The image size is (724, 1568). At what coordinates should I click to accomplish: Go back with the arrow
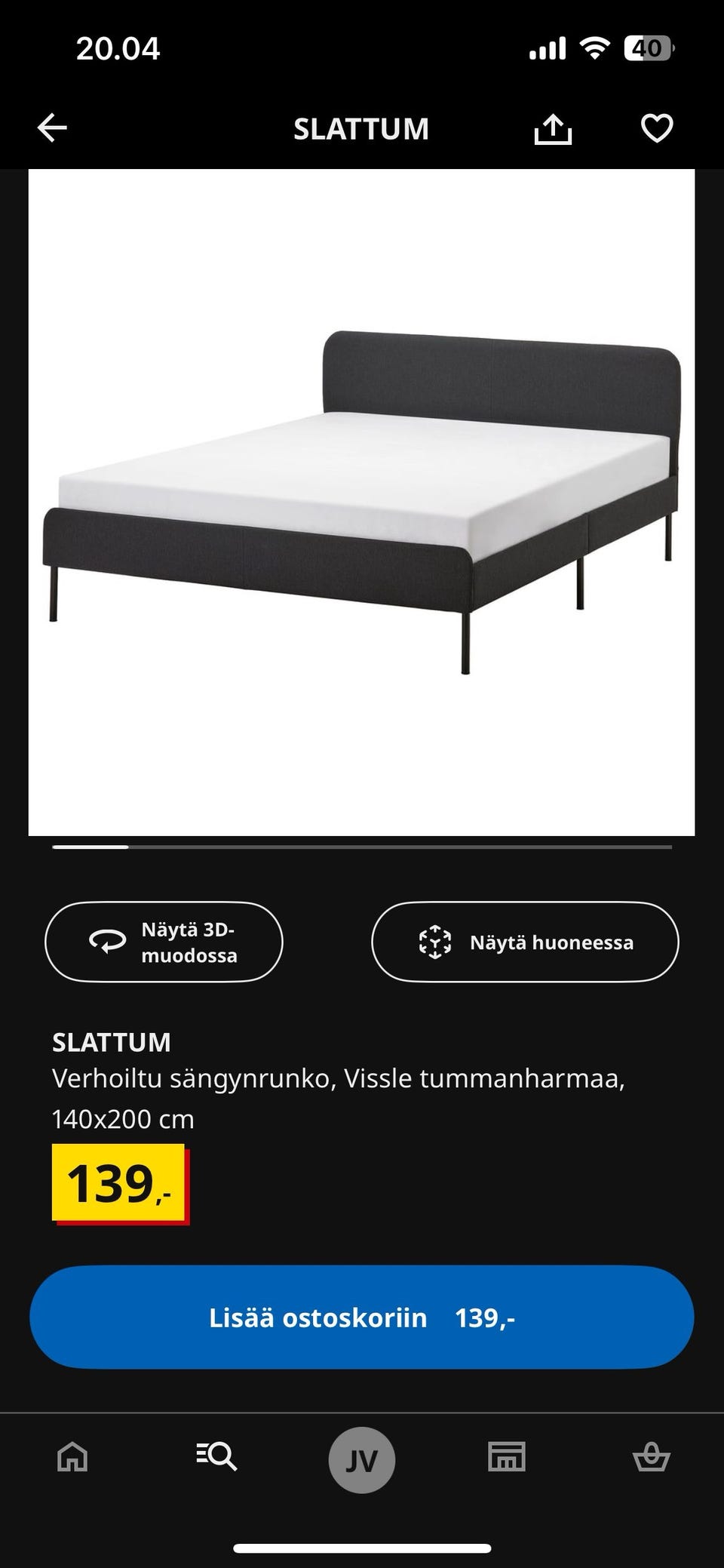coord(53,127)
